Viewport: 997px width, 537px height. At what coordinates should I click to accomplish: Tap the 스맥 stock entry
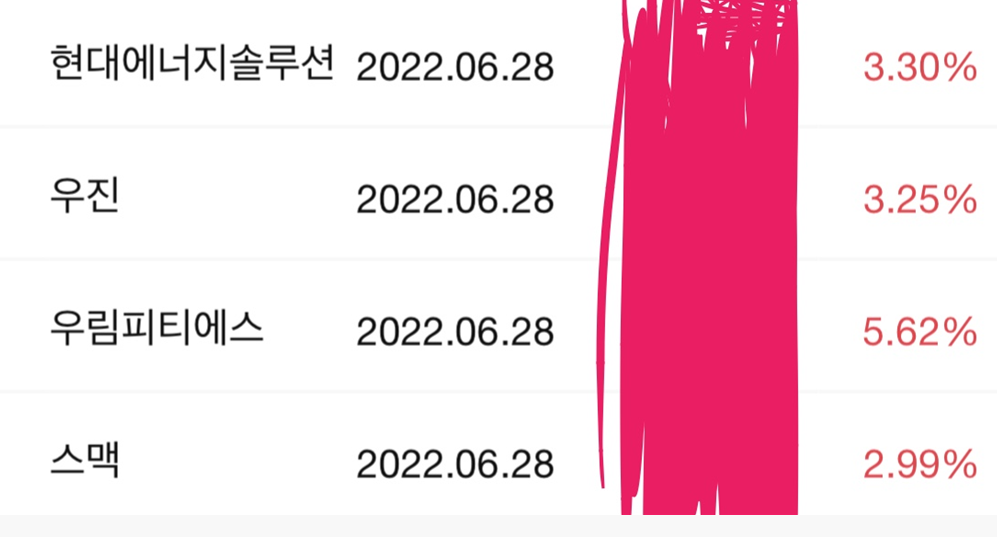point(86,462)
